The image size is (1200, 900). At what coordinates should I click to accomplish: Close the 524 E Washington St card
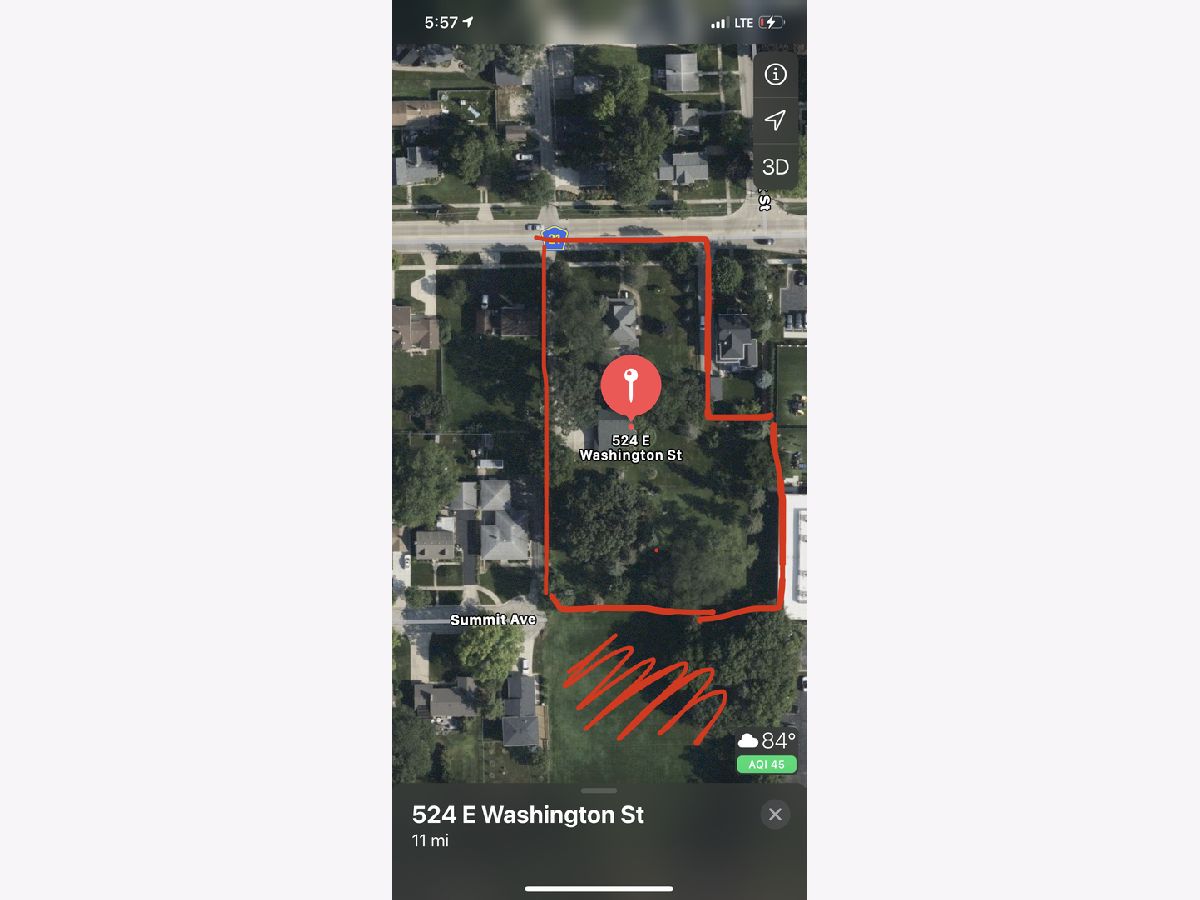775,814
